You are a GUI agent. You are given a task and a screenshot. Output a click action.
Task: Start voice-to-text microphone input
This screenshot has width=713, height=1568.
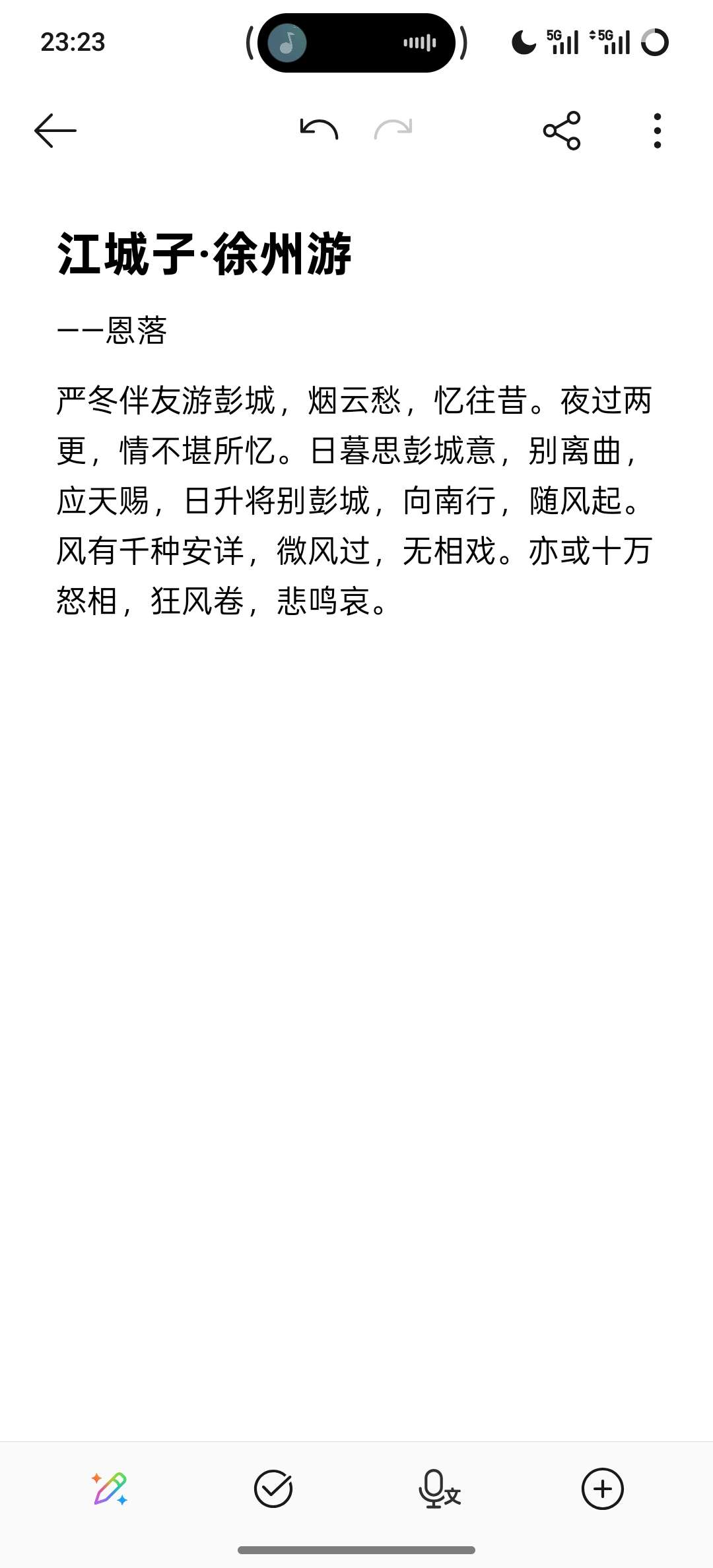(x=439, y=1489)
